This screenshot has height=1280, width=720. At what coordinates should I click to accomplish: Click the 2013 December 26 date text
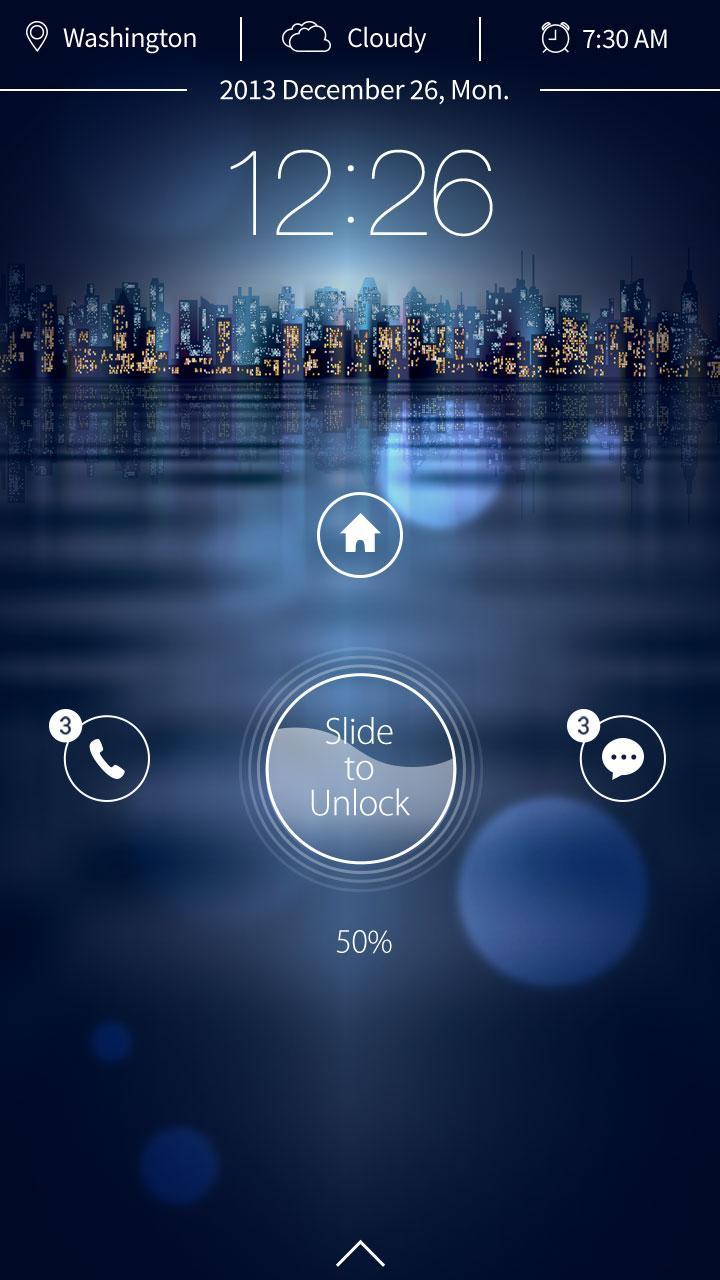coord(365,90)
